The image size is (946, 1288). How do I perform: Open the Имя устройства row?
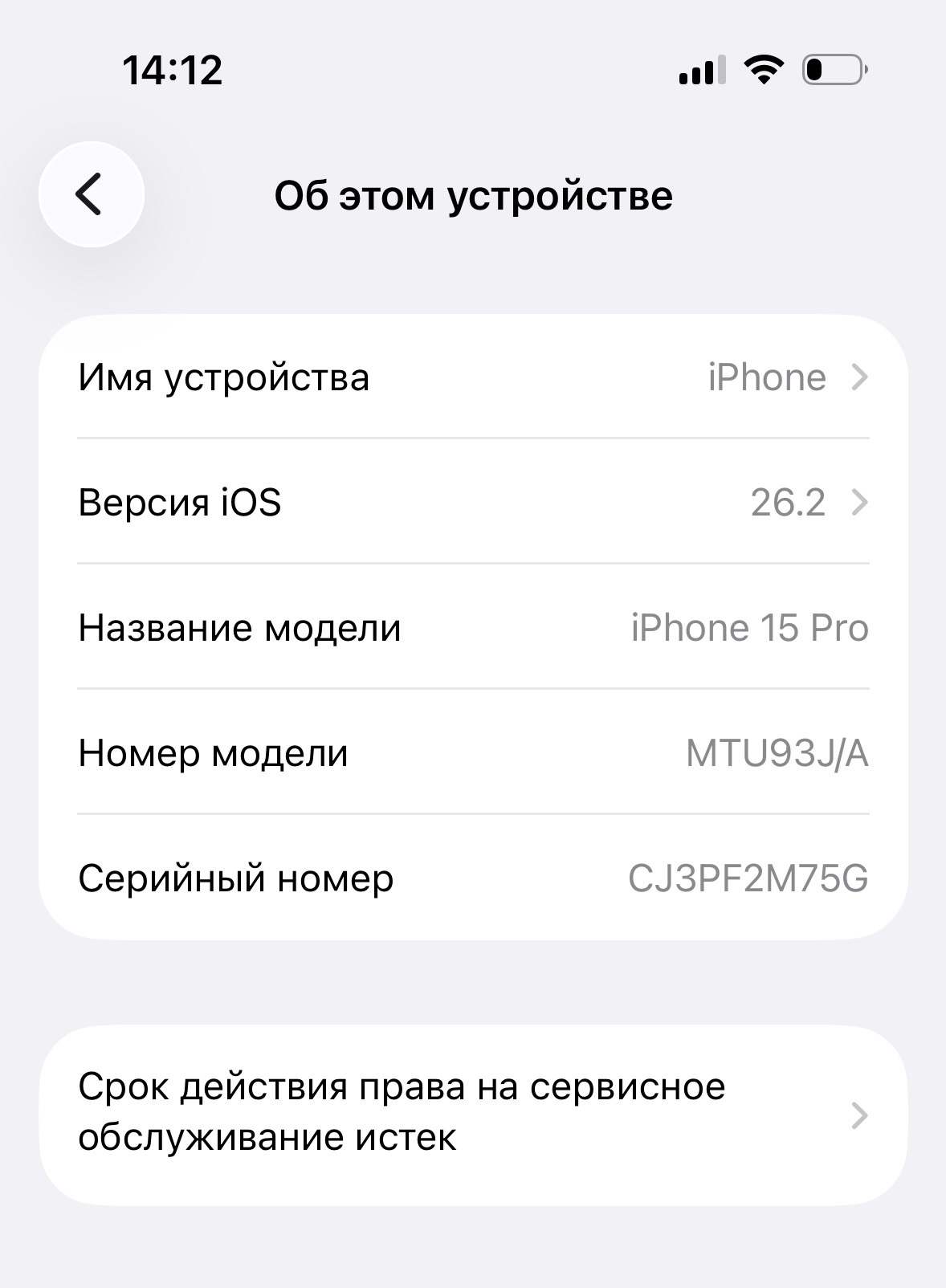pyautogui.click(x=472, y=377)
